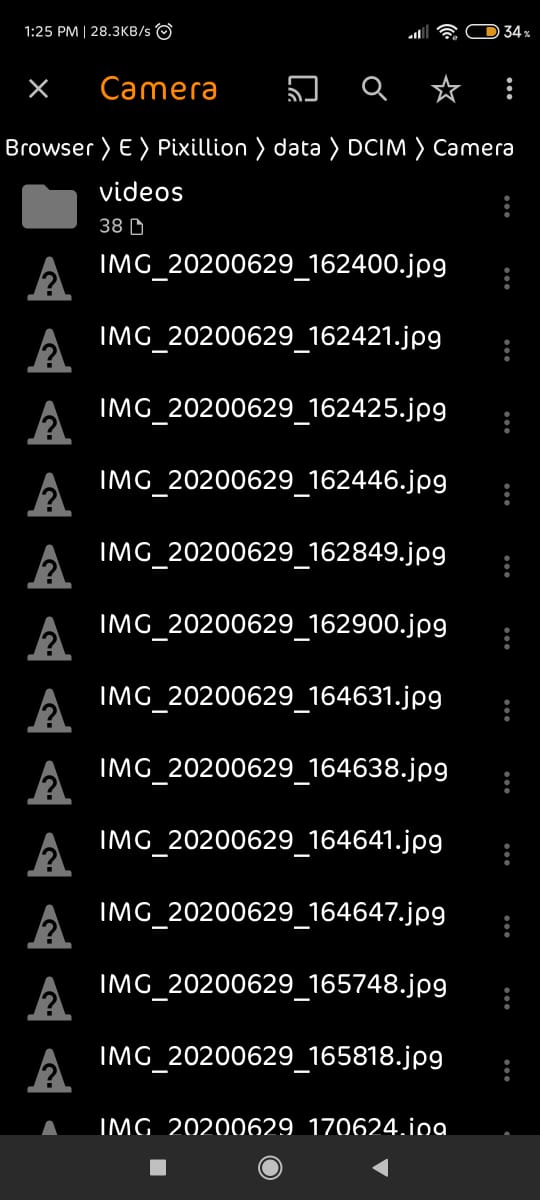Show more options for IMG_20200629_162425.jpg
The height and width of the screenshot is (1200, 540).
tap(507, 422)
